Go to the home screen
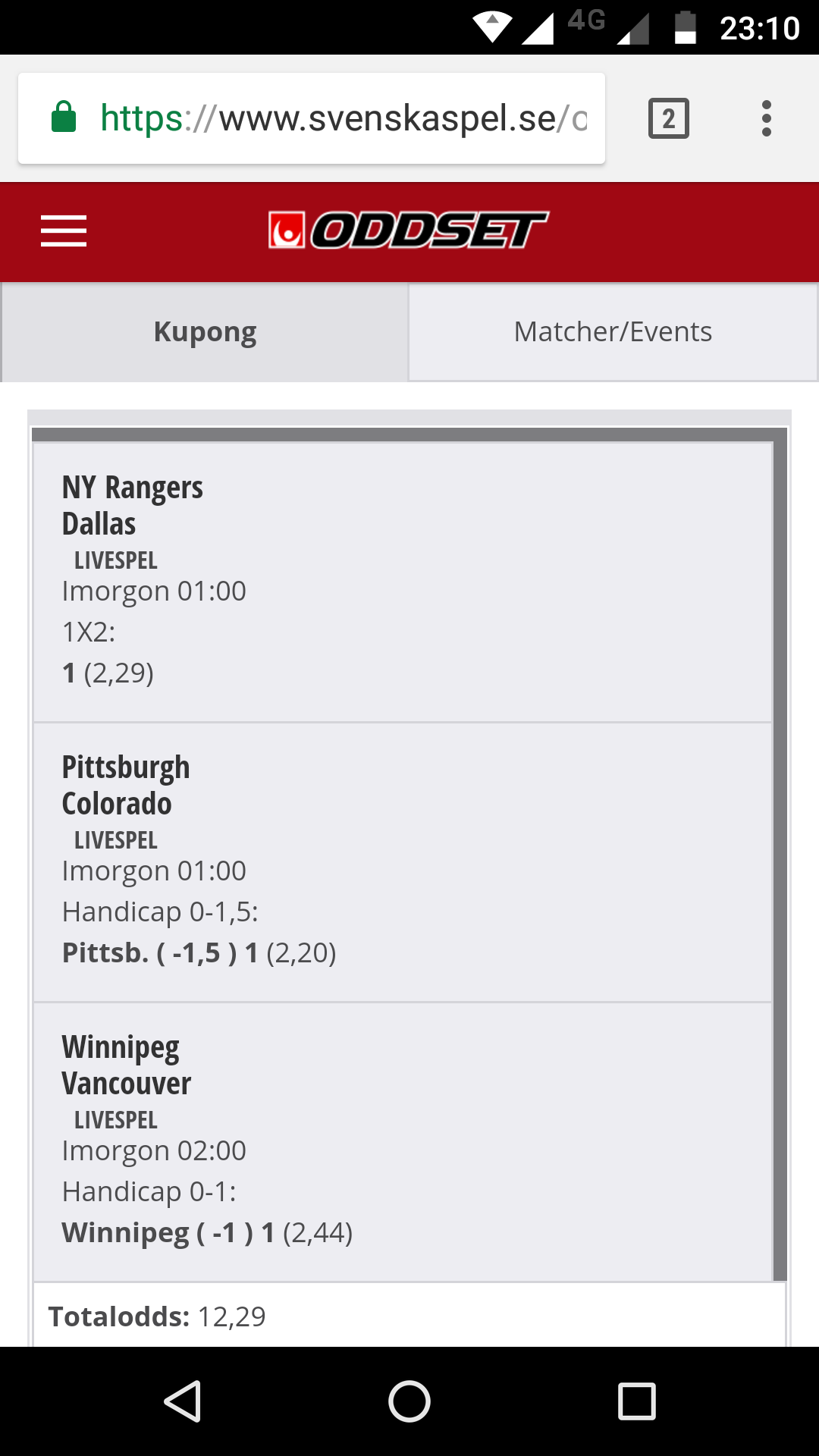The width and height of the screenshot is (819, 1456). click(x=409, y=1401)
